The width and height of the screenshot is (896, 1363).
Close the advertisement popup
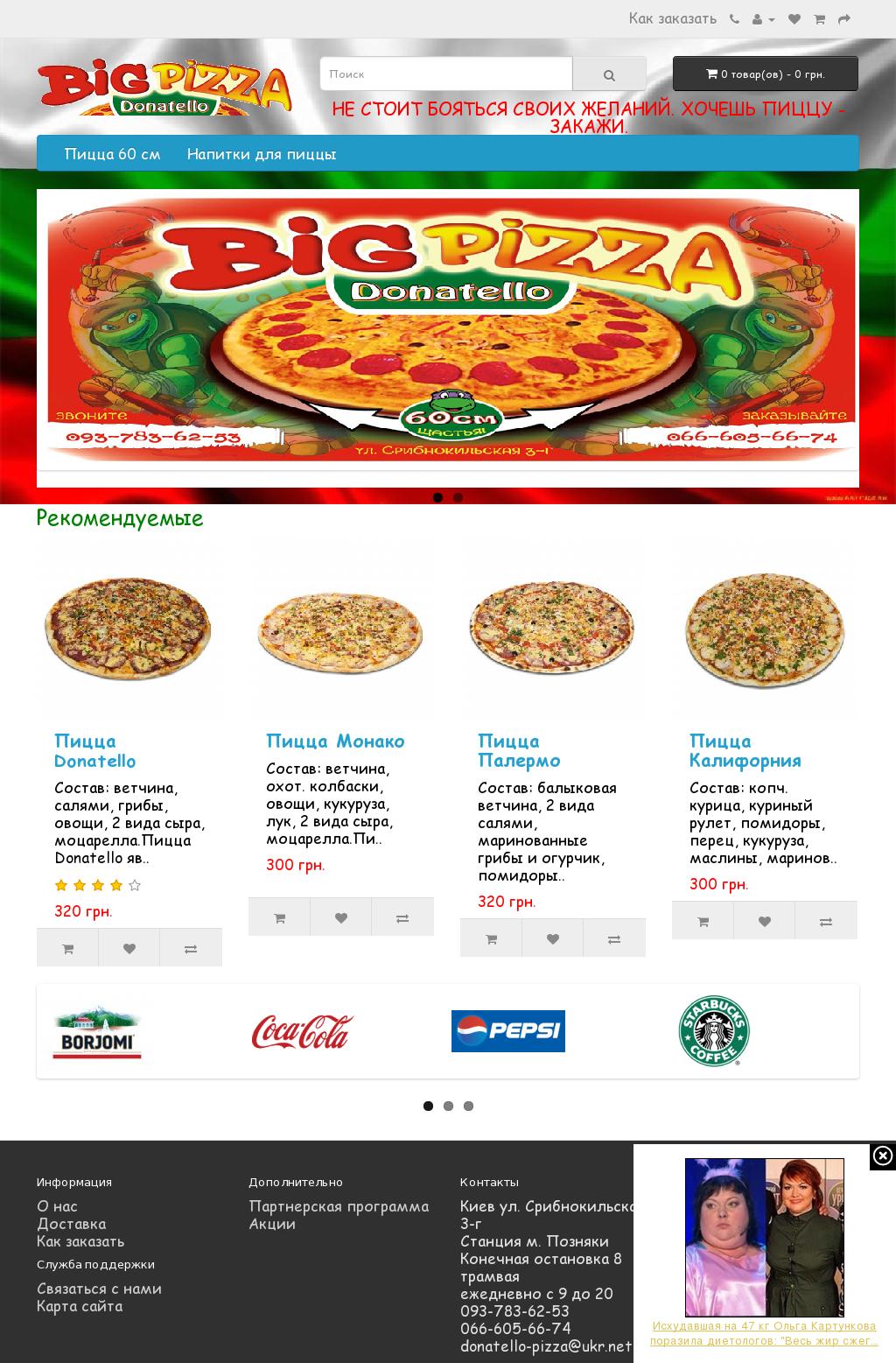coord(883,1156)
